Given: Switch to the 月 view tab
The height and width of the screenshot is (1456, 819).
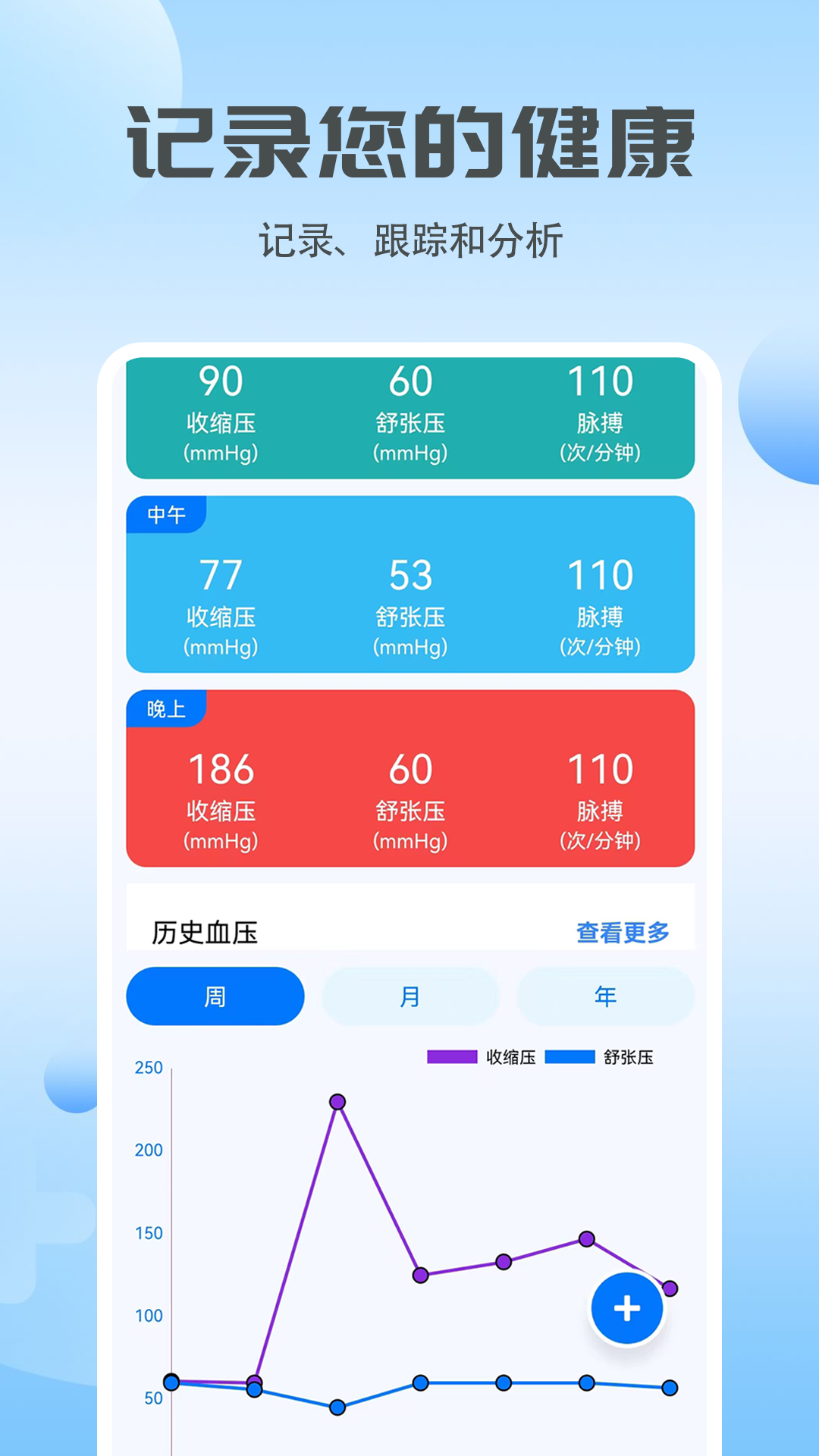Looking at the screenshot, I should [410, 996].
